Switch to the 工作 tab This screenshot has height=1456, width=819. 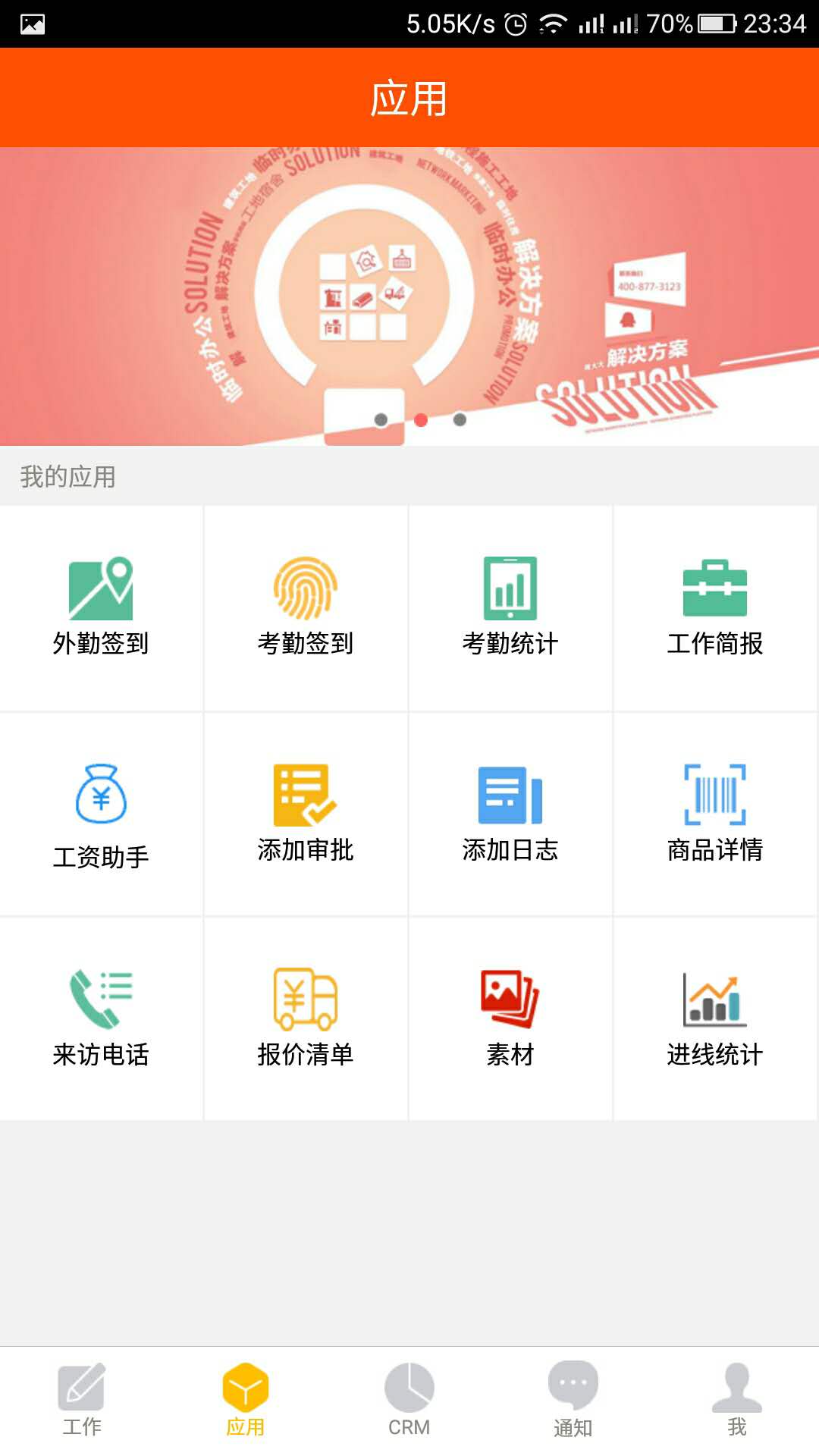point(82,1400)
